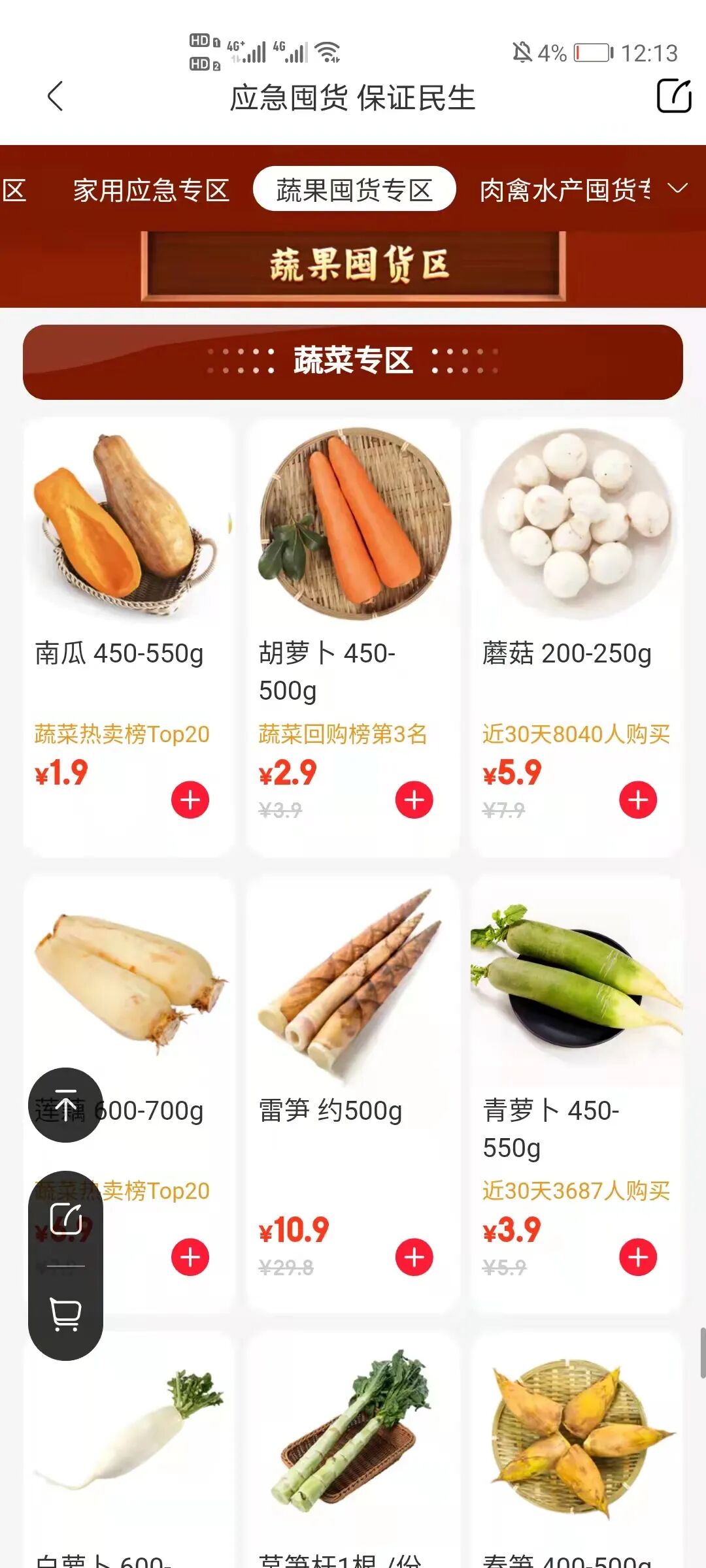Image resolution: width=706 pixels, height=1568 pixels.
Task: Share this page via top-right icon
Action: (673, 96)
